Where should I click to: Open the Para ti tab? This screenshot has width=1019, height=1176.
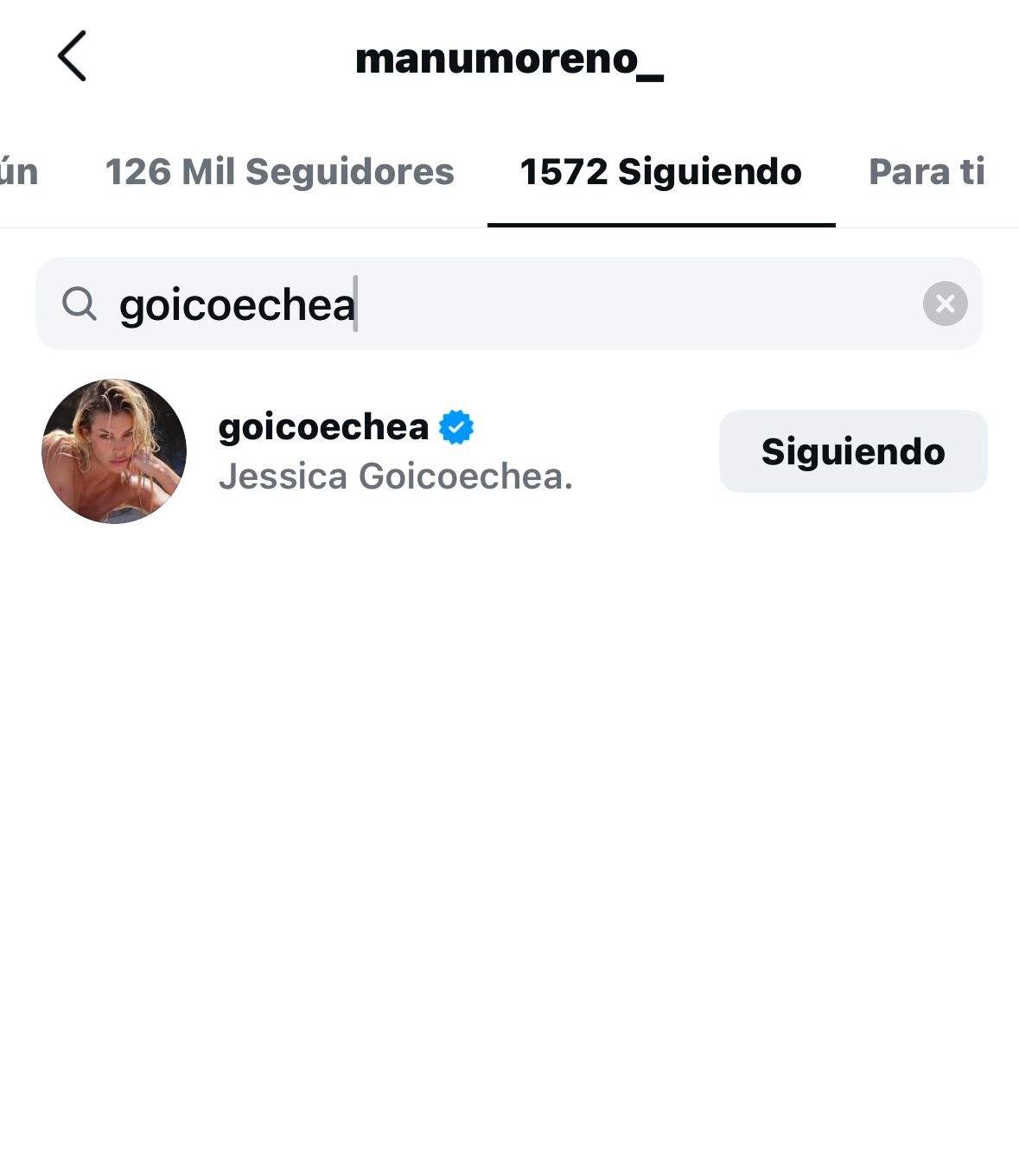click(927, 171)
